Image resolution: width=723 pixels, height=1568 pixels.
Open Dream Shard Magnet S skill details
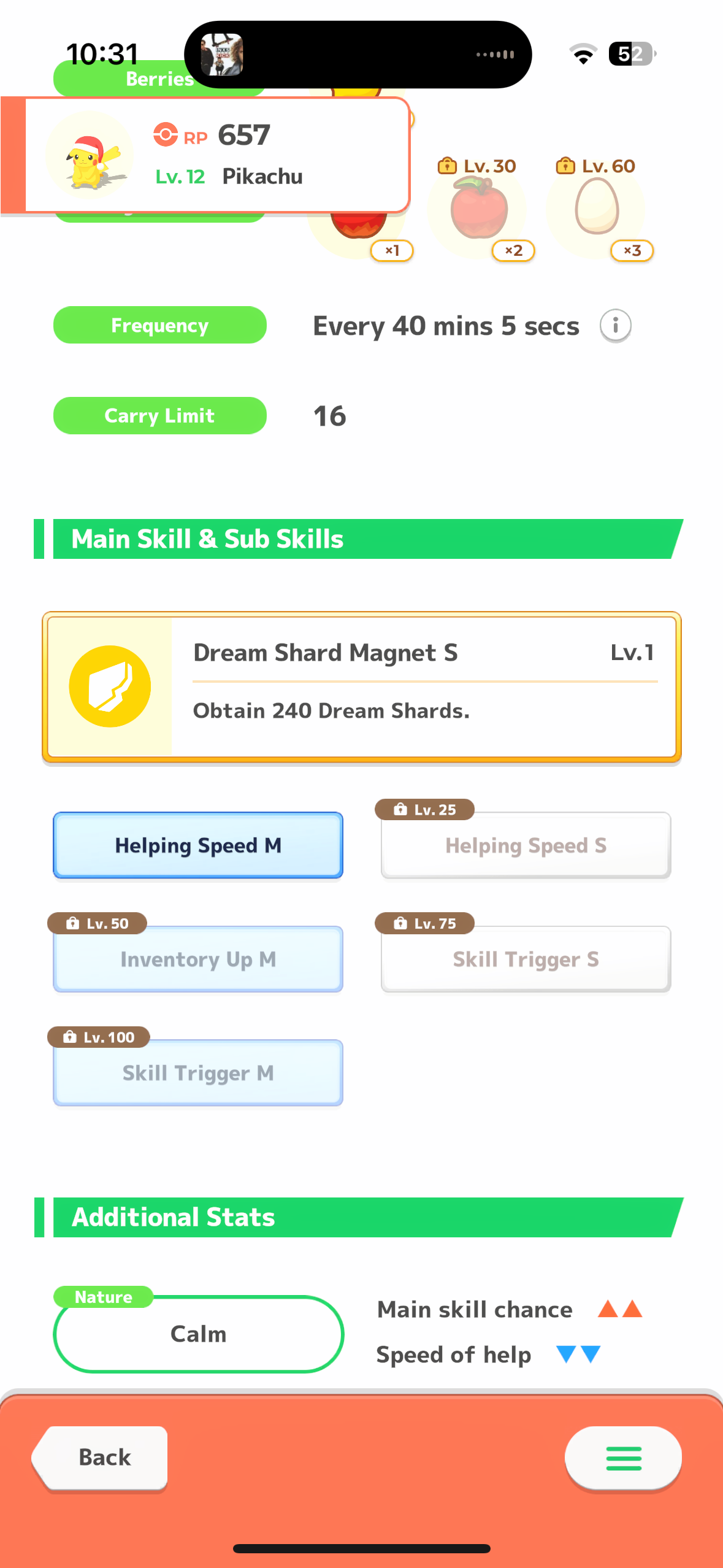(361, 686)
